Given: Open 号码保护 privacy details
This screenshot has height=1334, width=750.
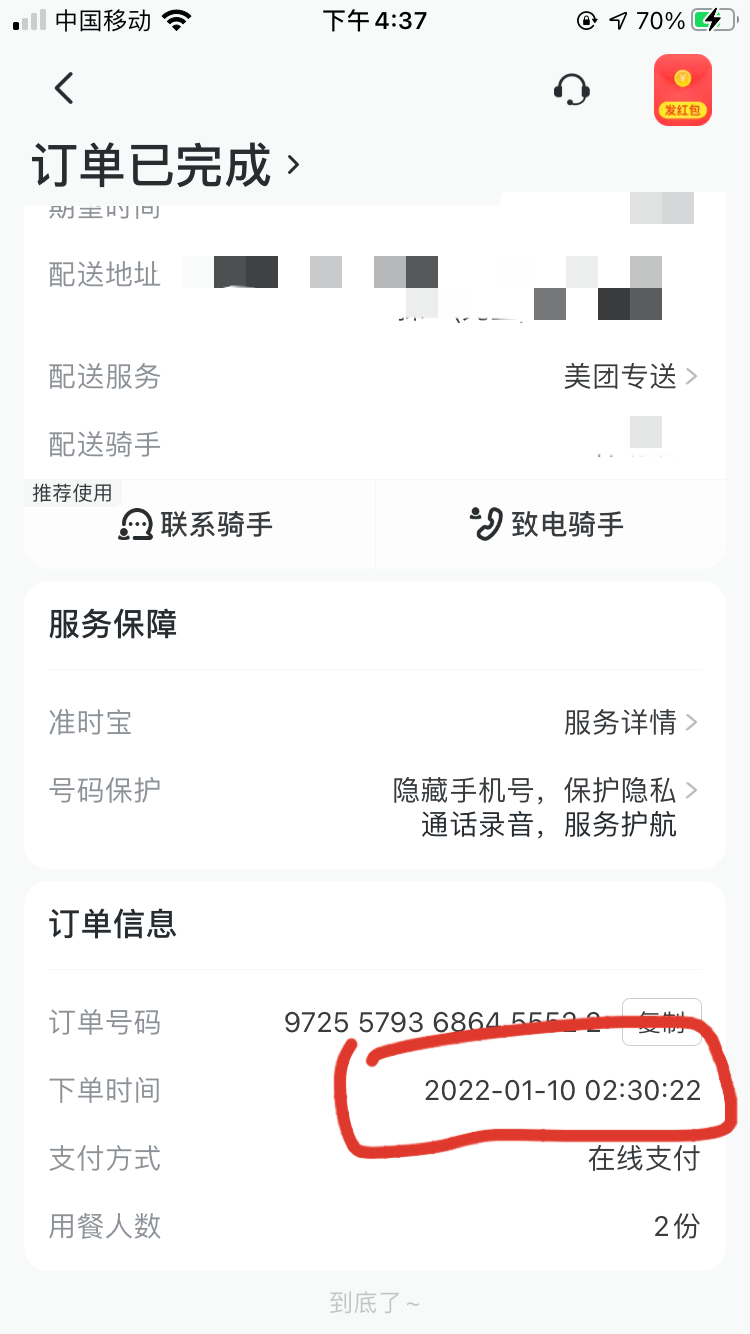Looking at the screenshot, I should 547,807.
